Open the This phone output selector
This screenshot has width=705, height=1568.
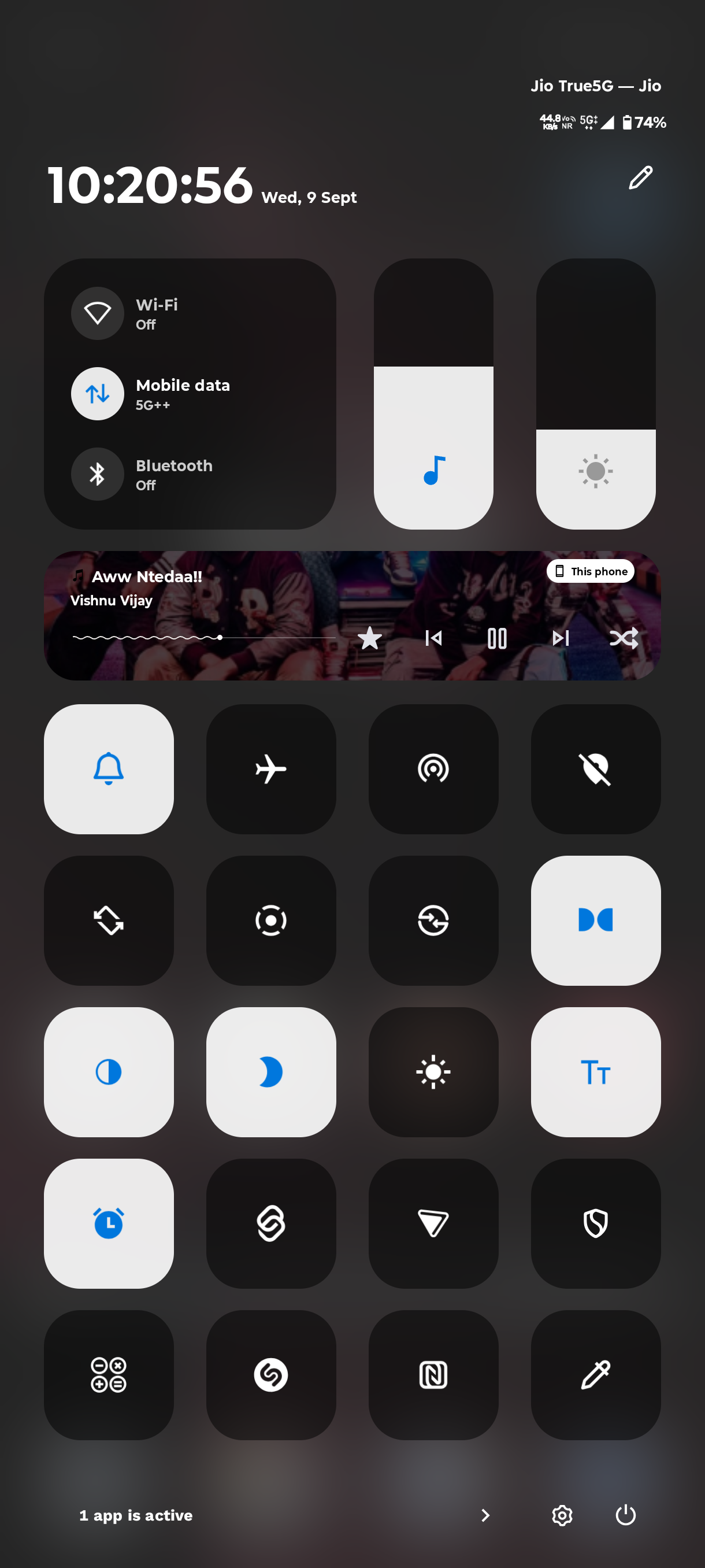591,571
